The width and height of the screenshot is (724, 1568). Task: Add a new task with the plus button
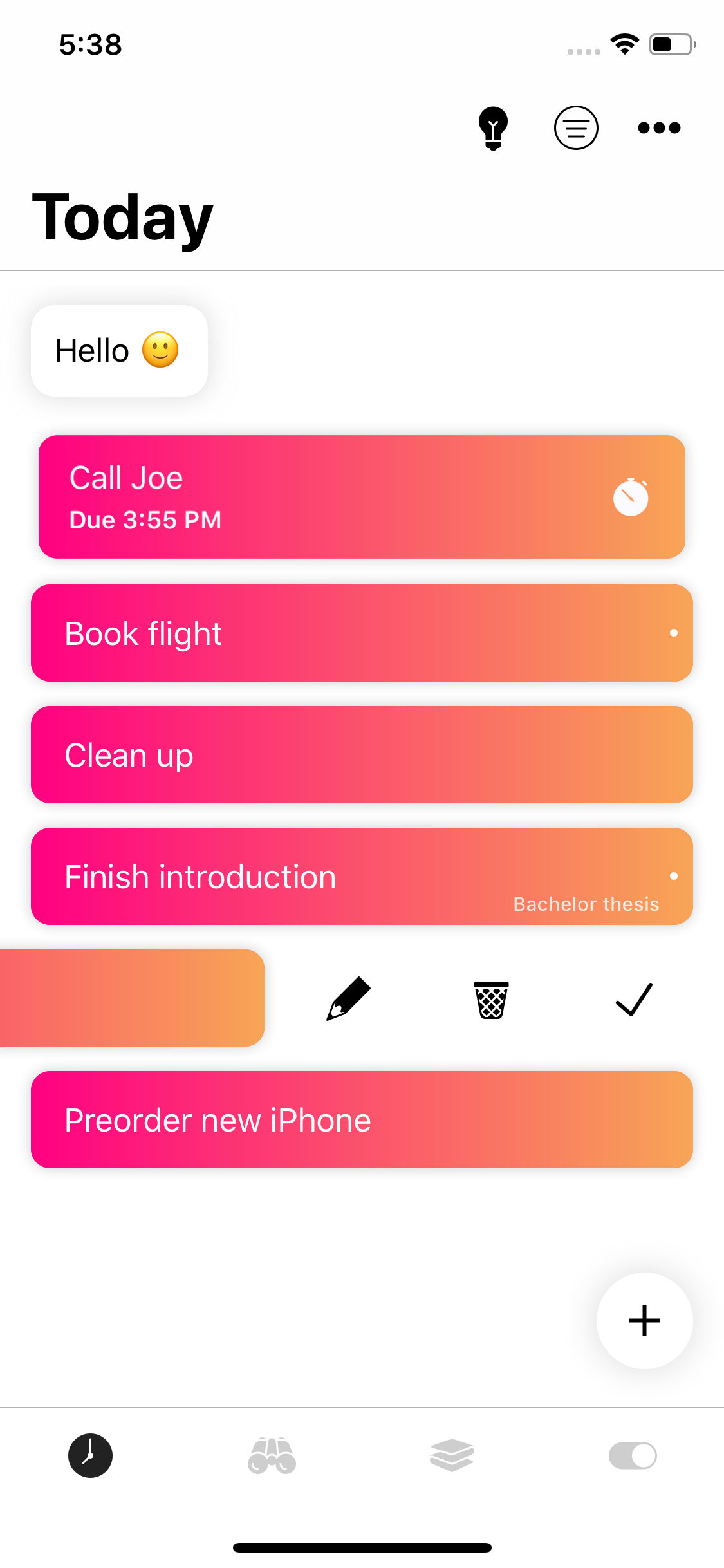644,1321
